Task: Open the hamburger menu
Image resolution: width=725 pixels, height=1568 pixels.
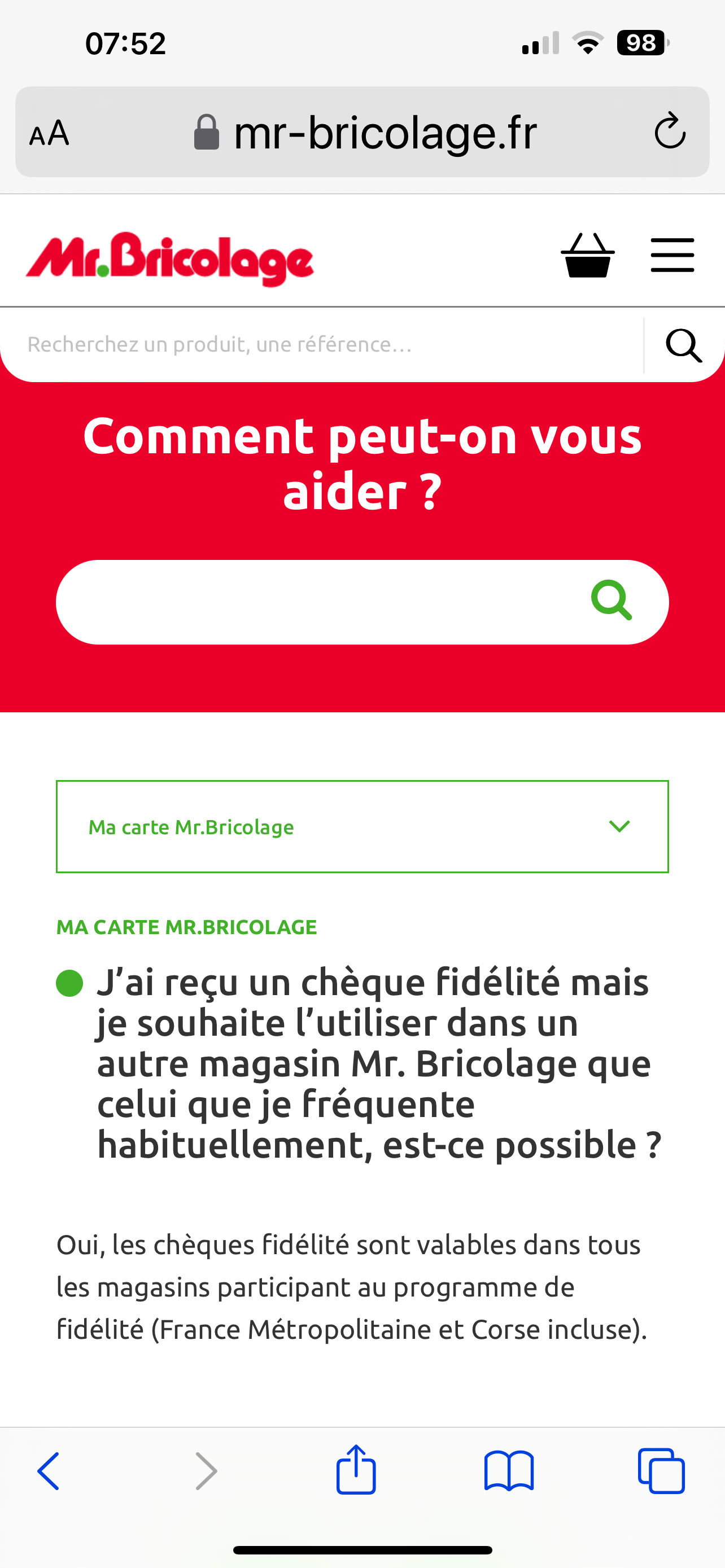Action: [672, 256]
